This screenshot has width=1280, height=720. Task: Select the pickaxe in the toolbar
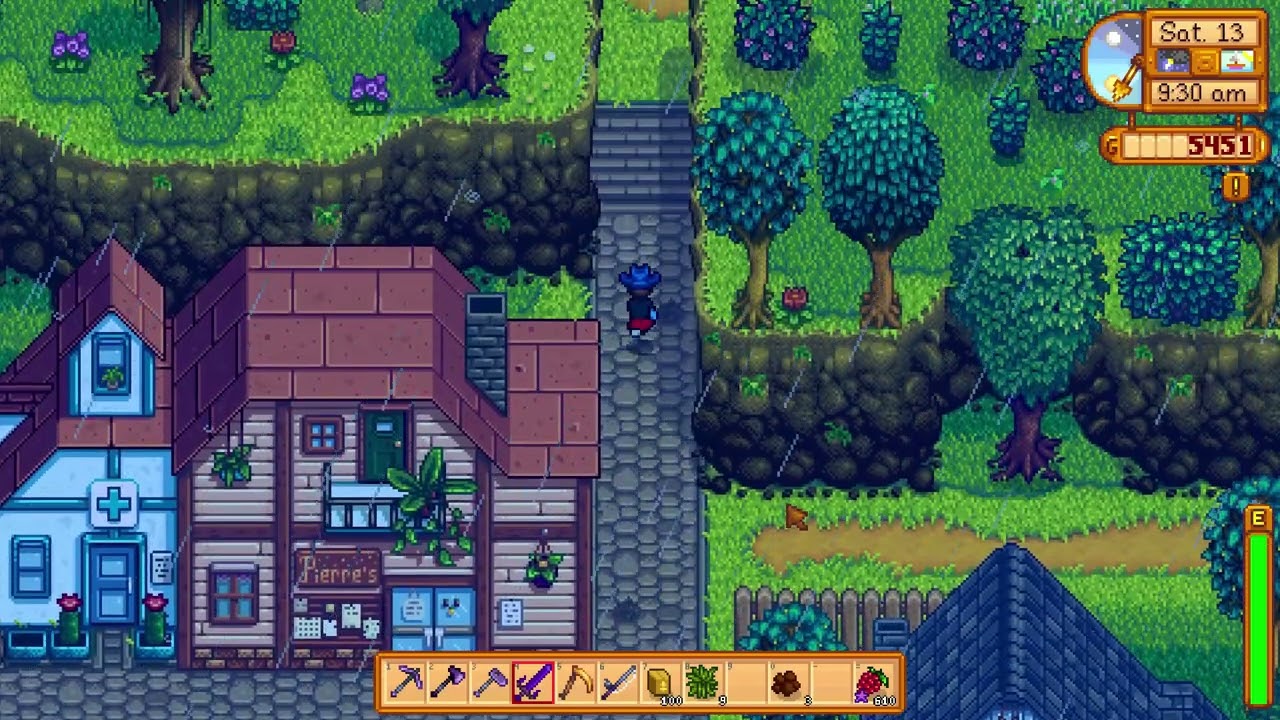pos(406,683)
